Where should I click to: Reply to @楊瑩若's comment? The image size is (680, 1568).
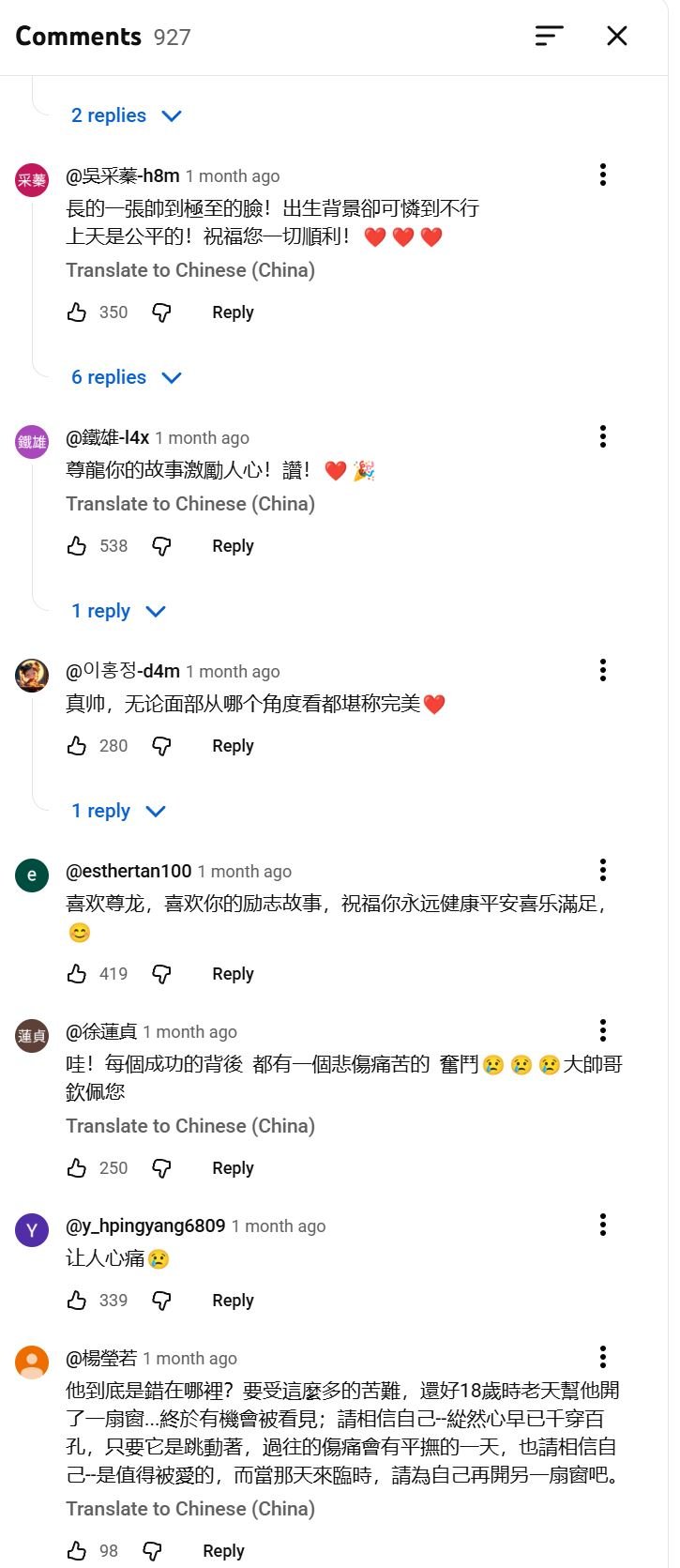(x=223, y=1551)
